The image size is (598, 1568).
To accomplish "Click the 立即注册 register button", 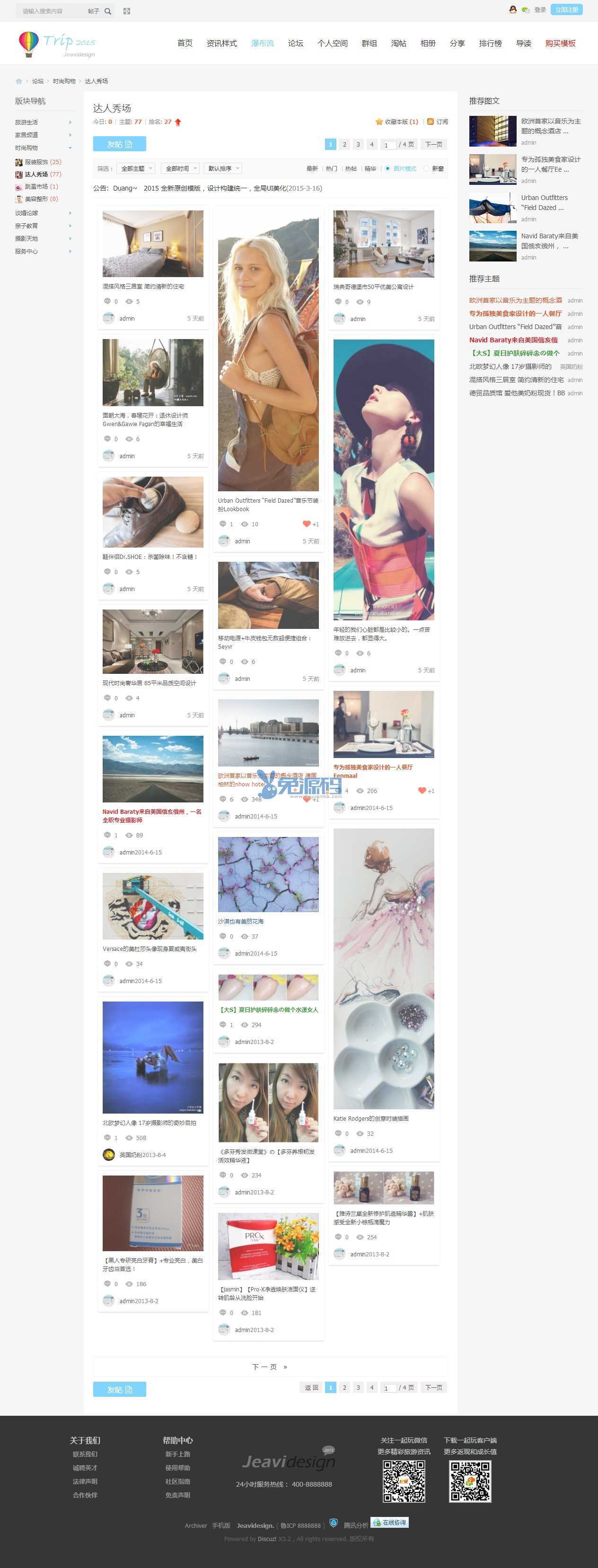I will point(566,10).
